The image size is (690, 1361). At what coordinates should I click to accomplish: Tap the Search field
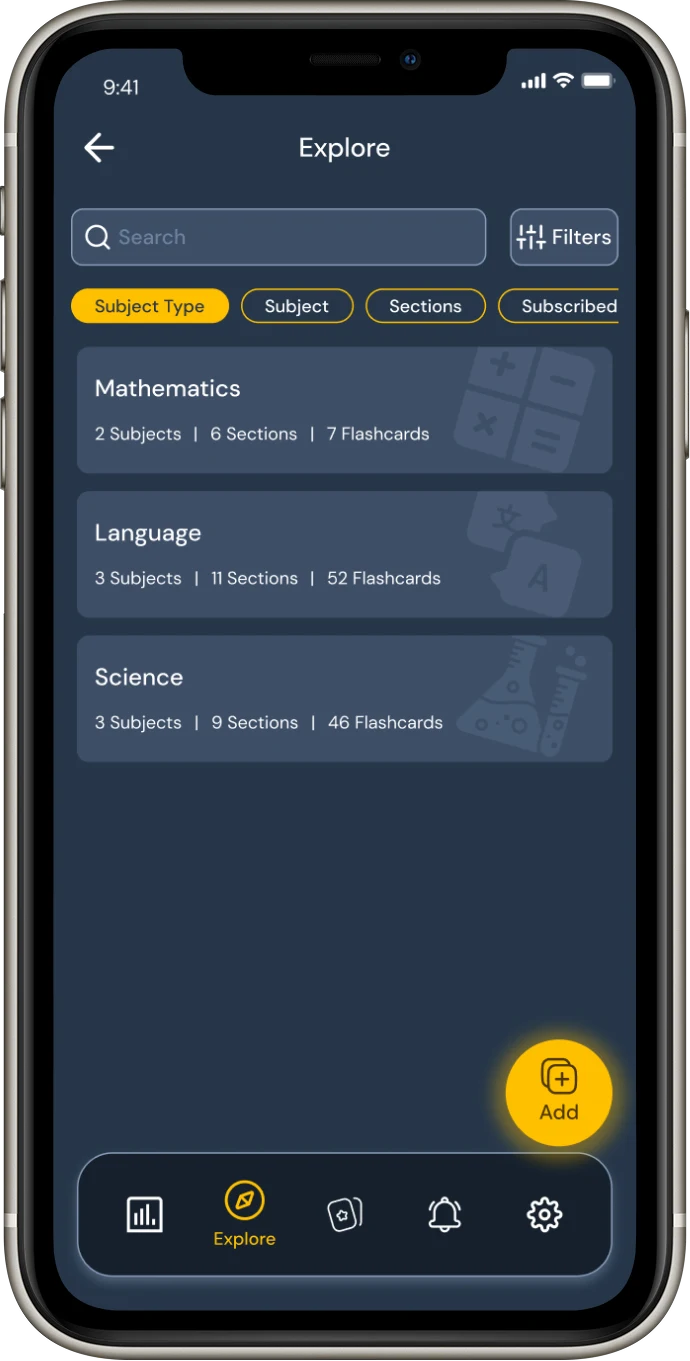278,237
